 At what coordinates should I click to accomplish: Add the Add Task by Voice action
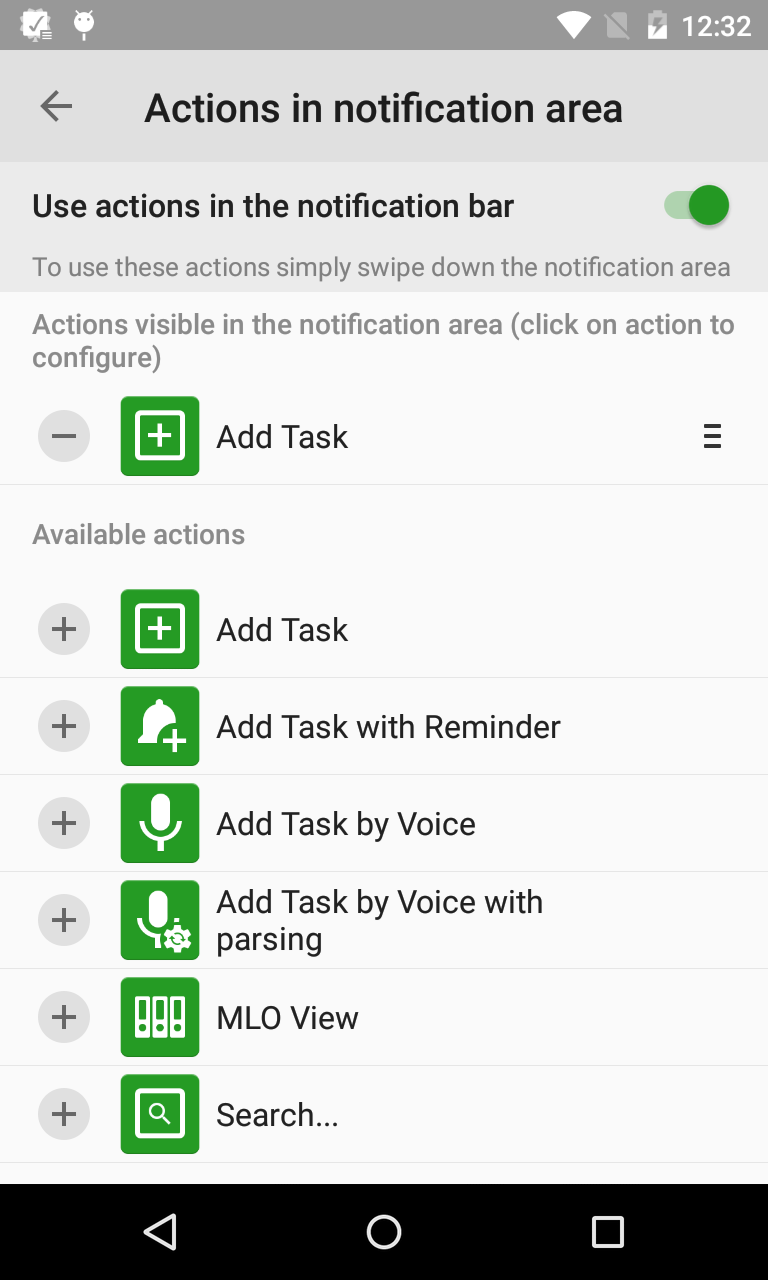point(64,823)
